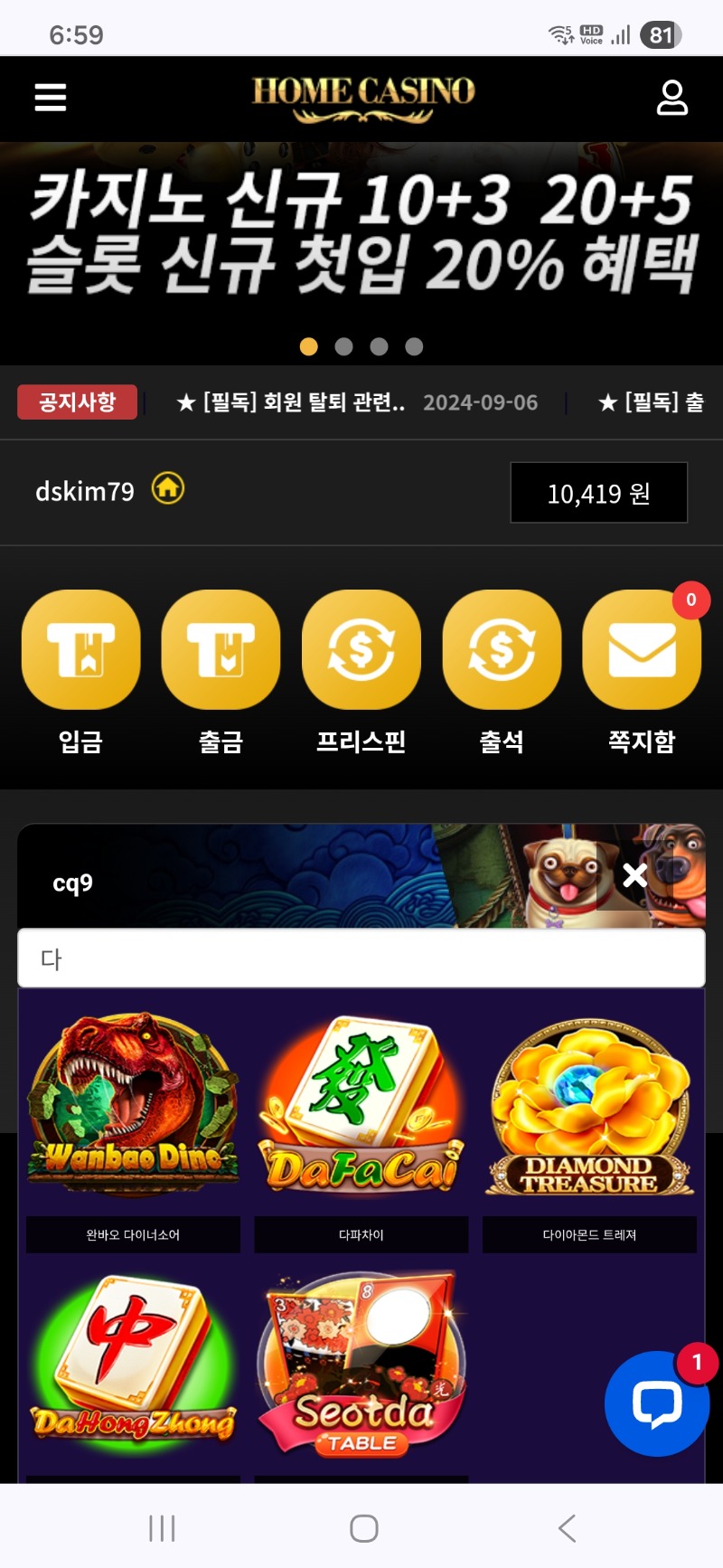Go back with system back button
This screenshot has width=723, height=1568.
point(567,1528)
